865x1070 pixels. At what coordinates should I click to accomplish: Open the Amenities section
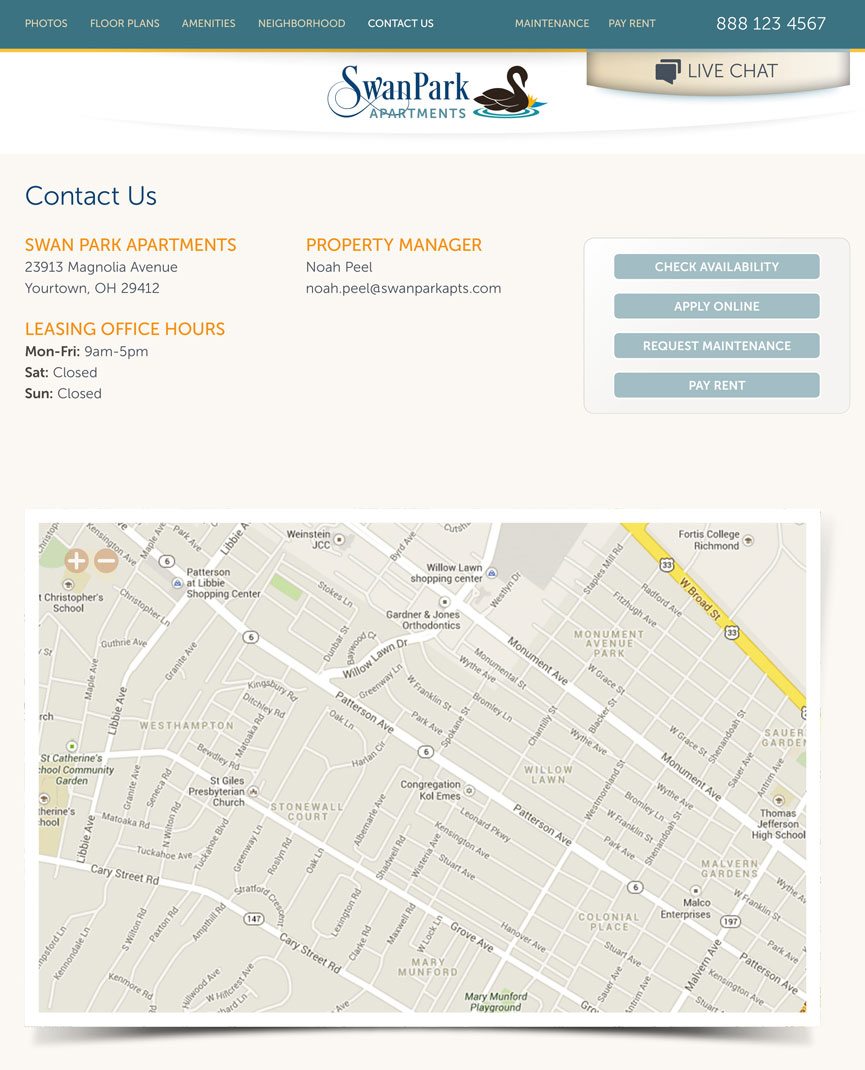click(x=208, y=23)
